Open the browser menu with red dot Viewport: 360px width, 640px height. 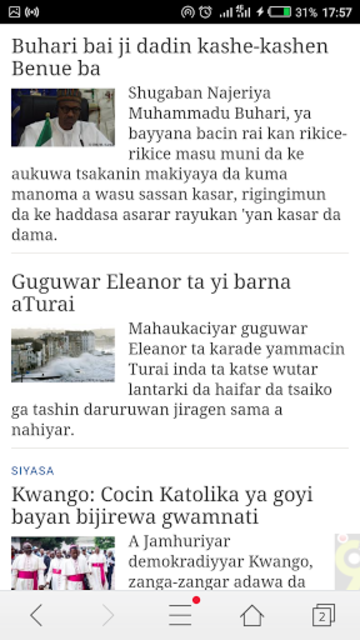(x=181, y=614)
